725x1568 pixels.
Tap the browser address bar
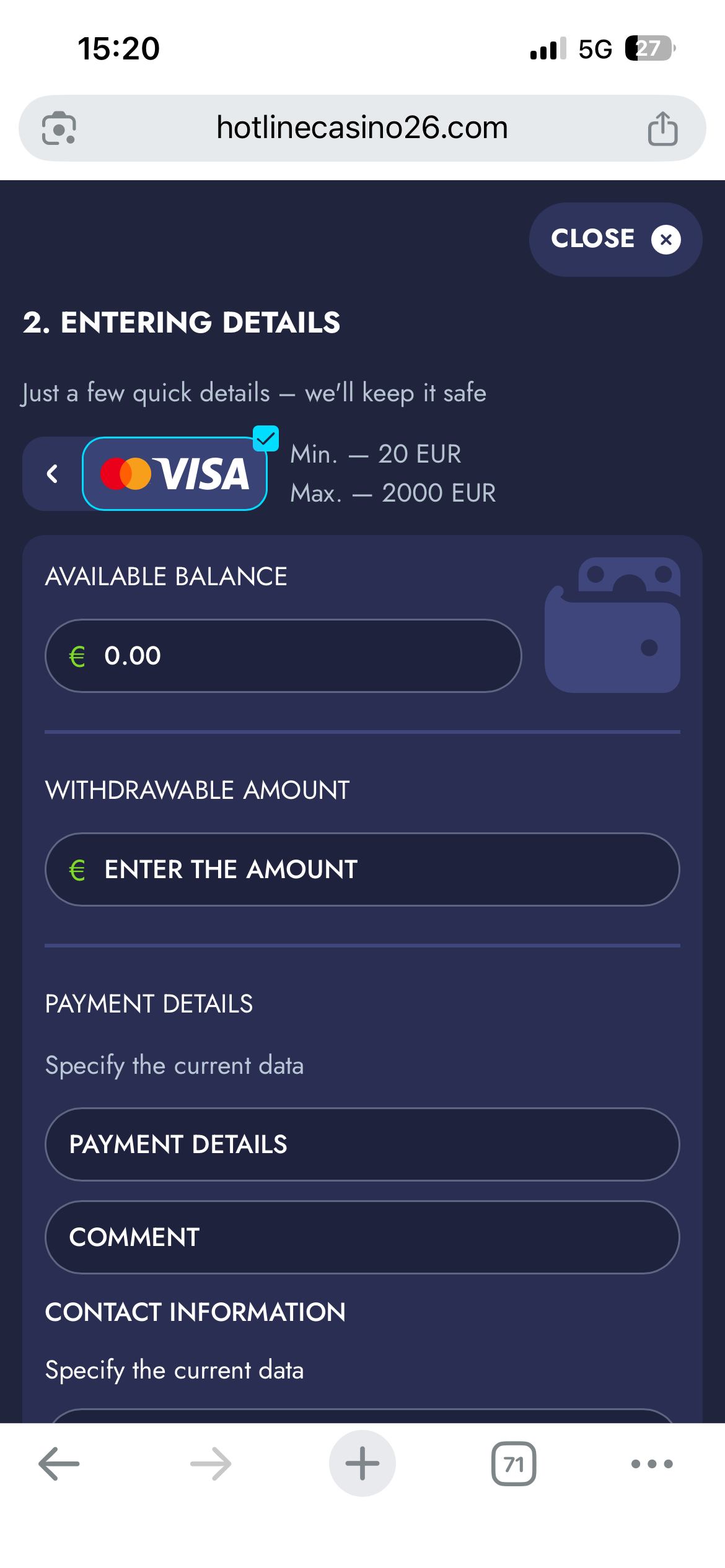point(362,128)
